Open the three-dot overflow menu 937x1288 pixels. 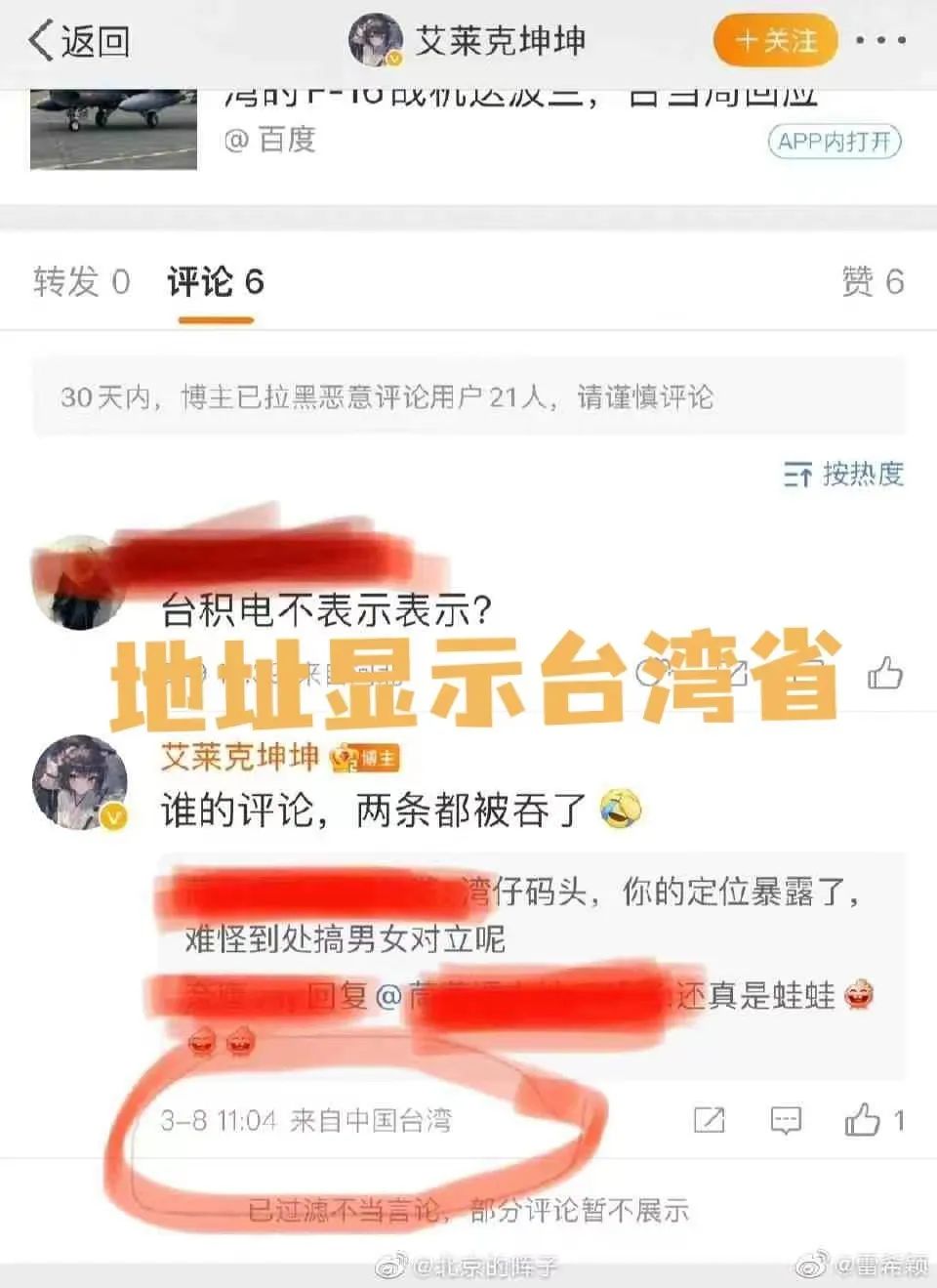click(x=880, y=41)
